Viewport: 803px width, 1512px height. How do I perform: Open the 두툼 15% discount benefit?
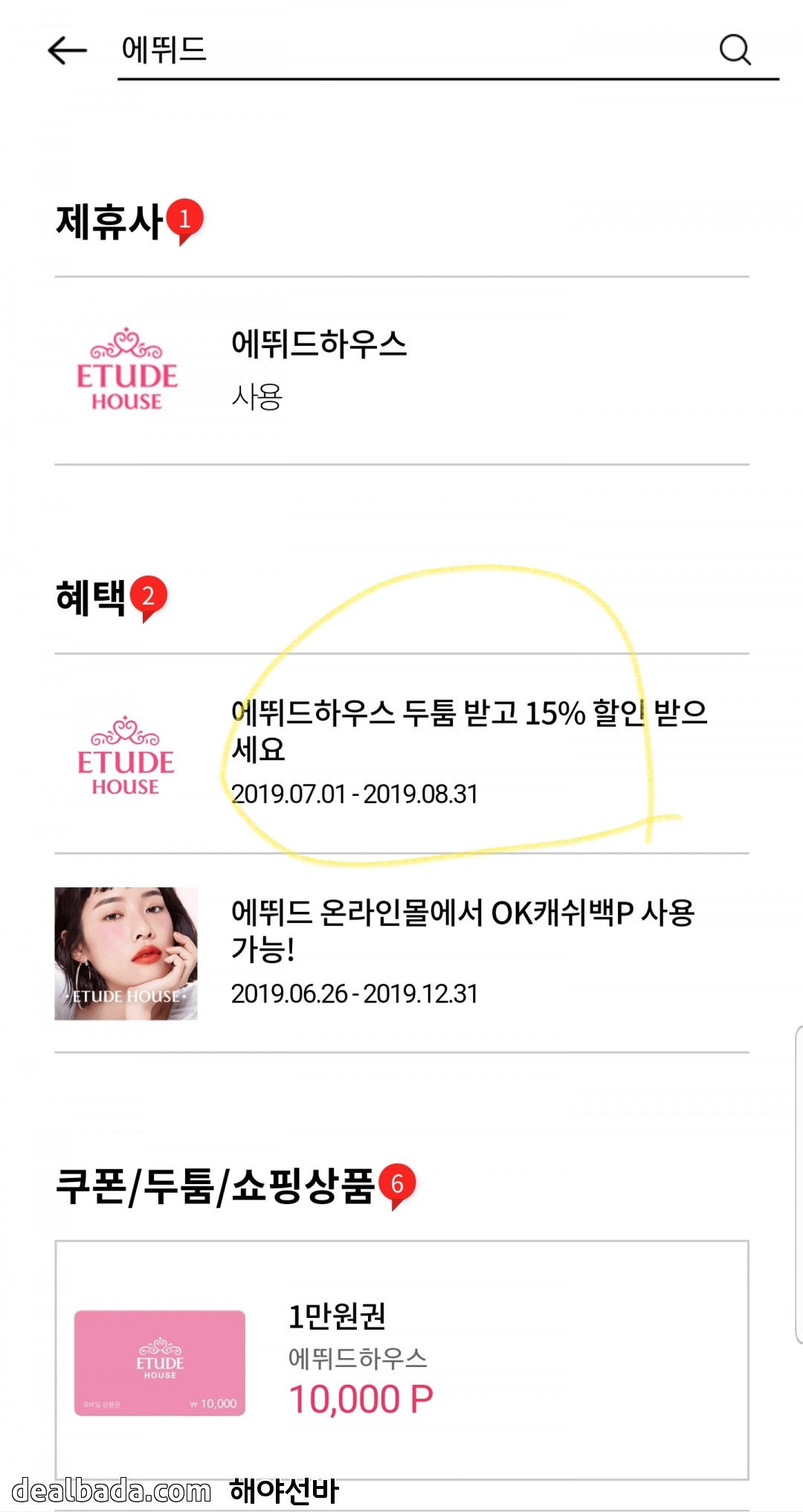(x=401, y=753)
